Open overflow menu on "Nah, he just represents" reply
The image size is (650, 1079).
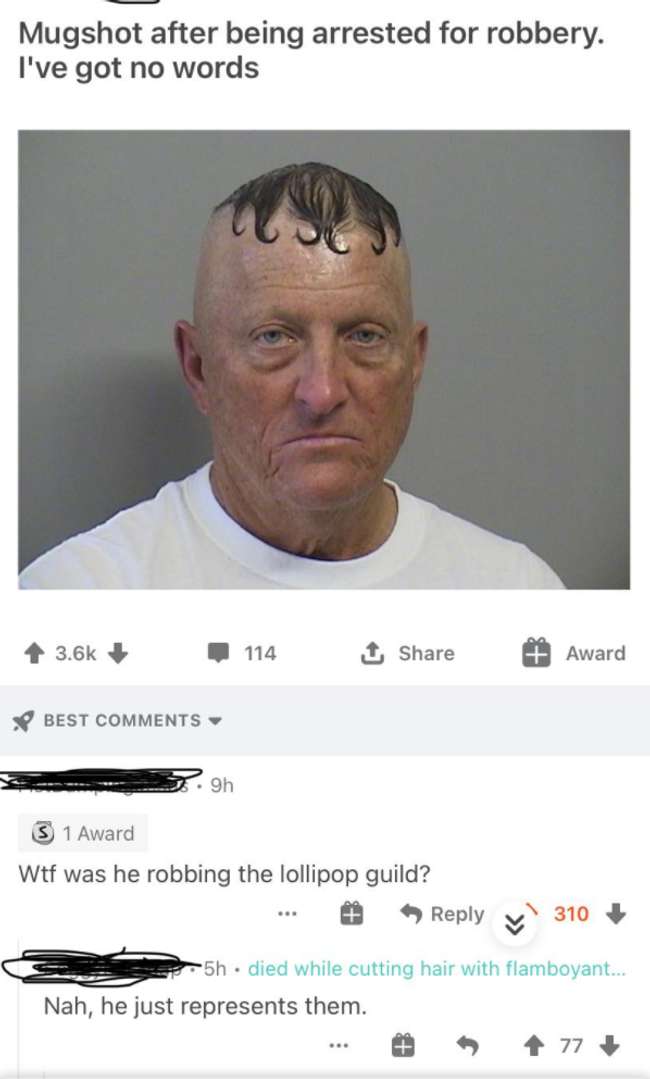click(x=339, y=1046)
